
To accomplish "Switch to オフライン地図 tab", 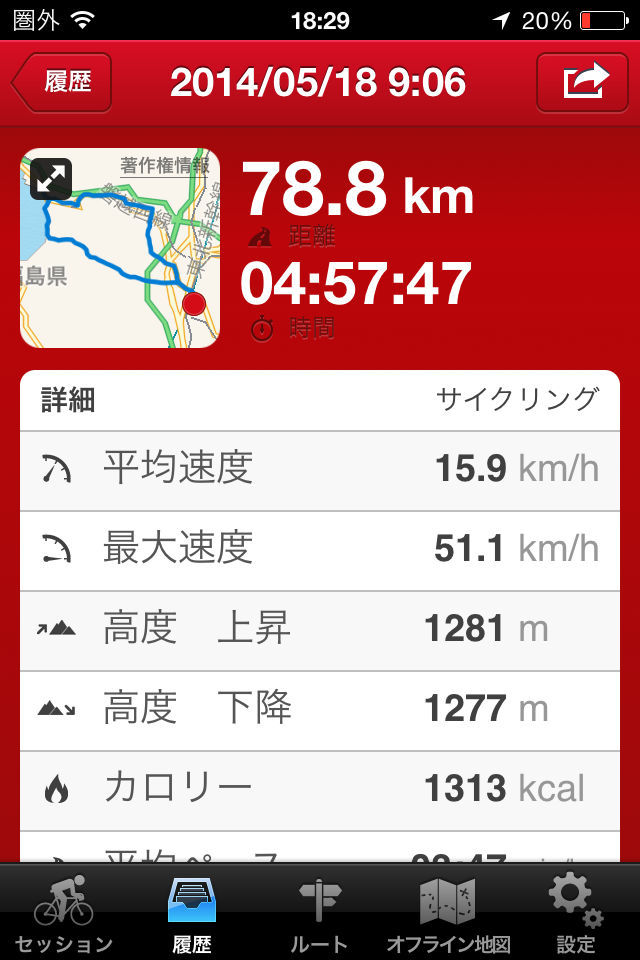I will pos(448,914).
